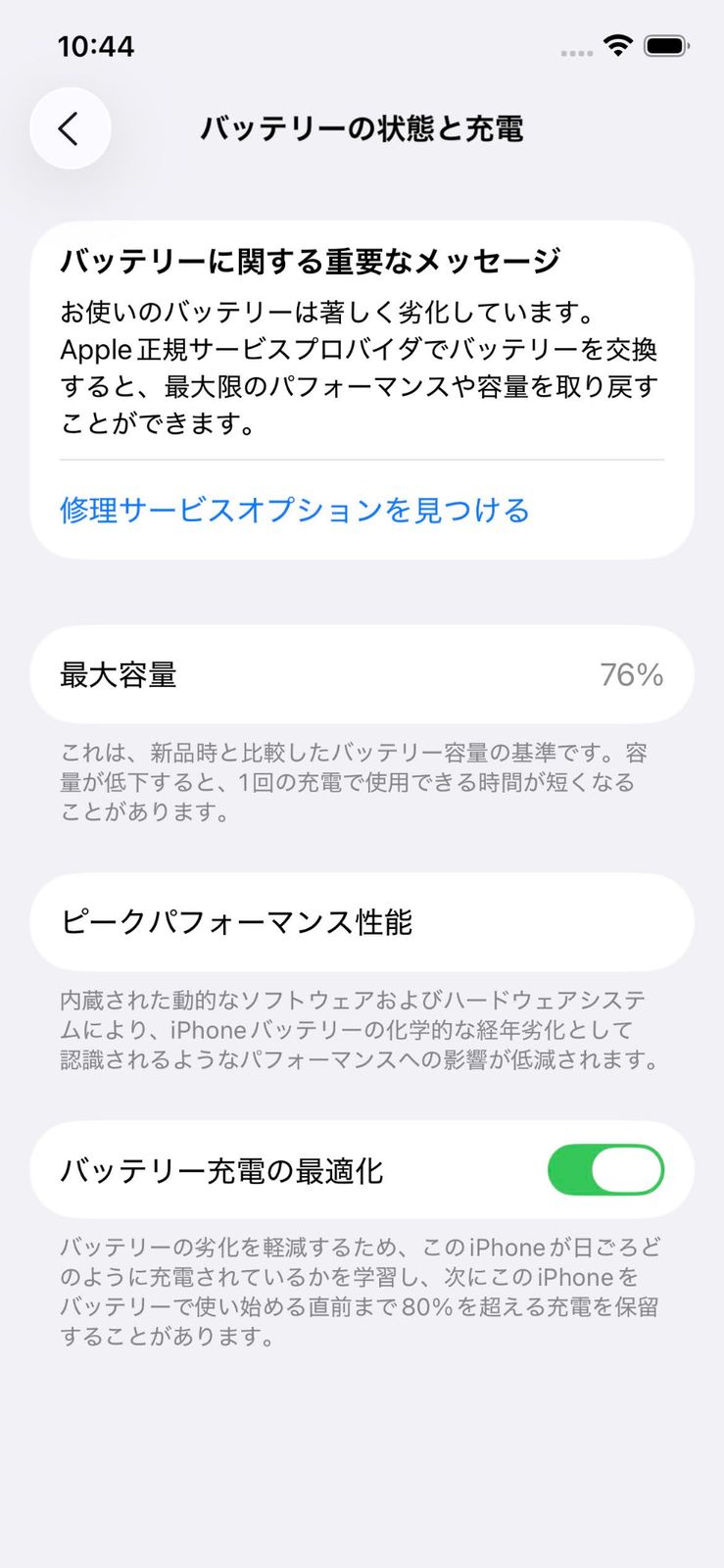Select the green toggle knob
The height and width of the screenshot is (1568, 724).
[627, 1170]
